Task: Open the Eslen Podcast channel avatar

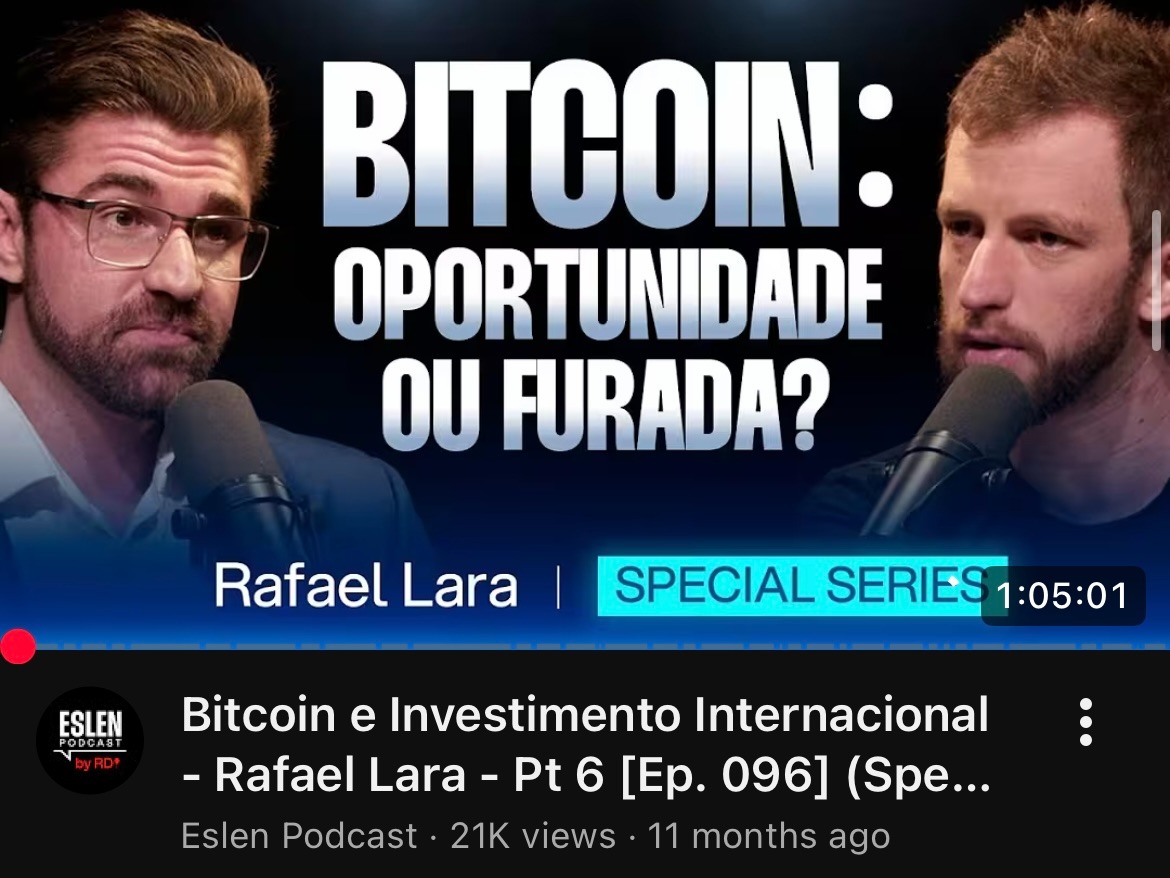Action: (90, 741)
